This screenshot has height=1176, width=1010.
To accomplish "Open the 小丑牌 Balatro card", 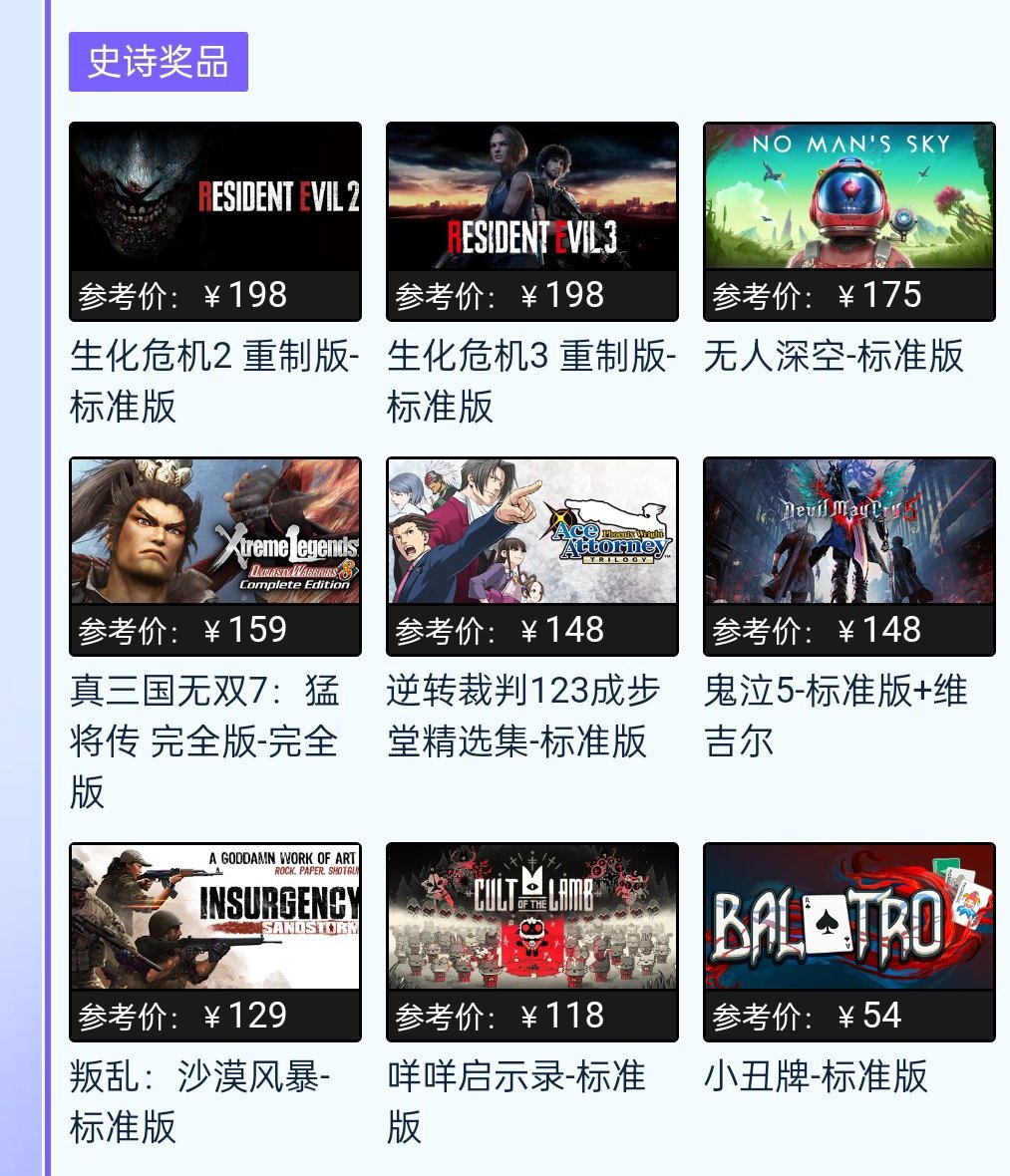I will point(849,941).
